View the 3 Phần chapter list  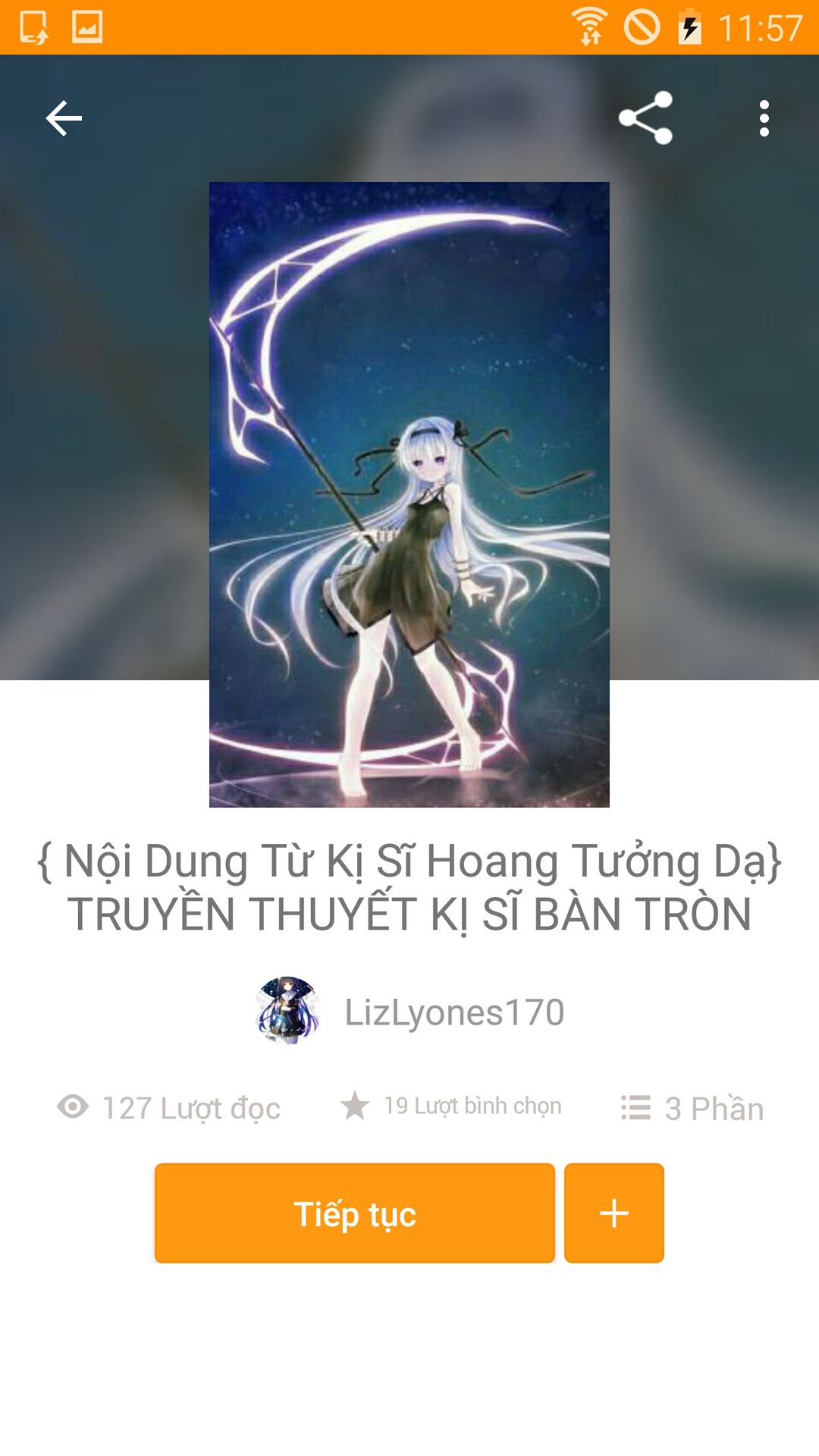(x=692, y=1108)
